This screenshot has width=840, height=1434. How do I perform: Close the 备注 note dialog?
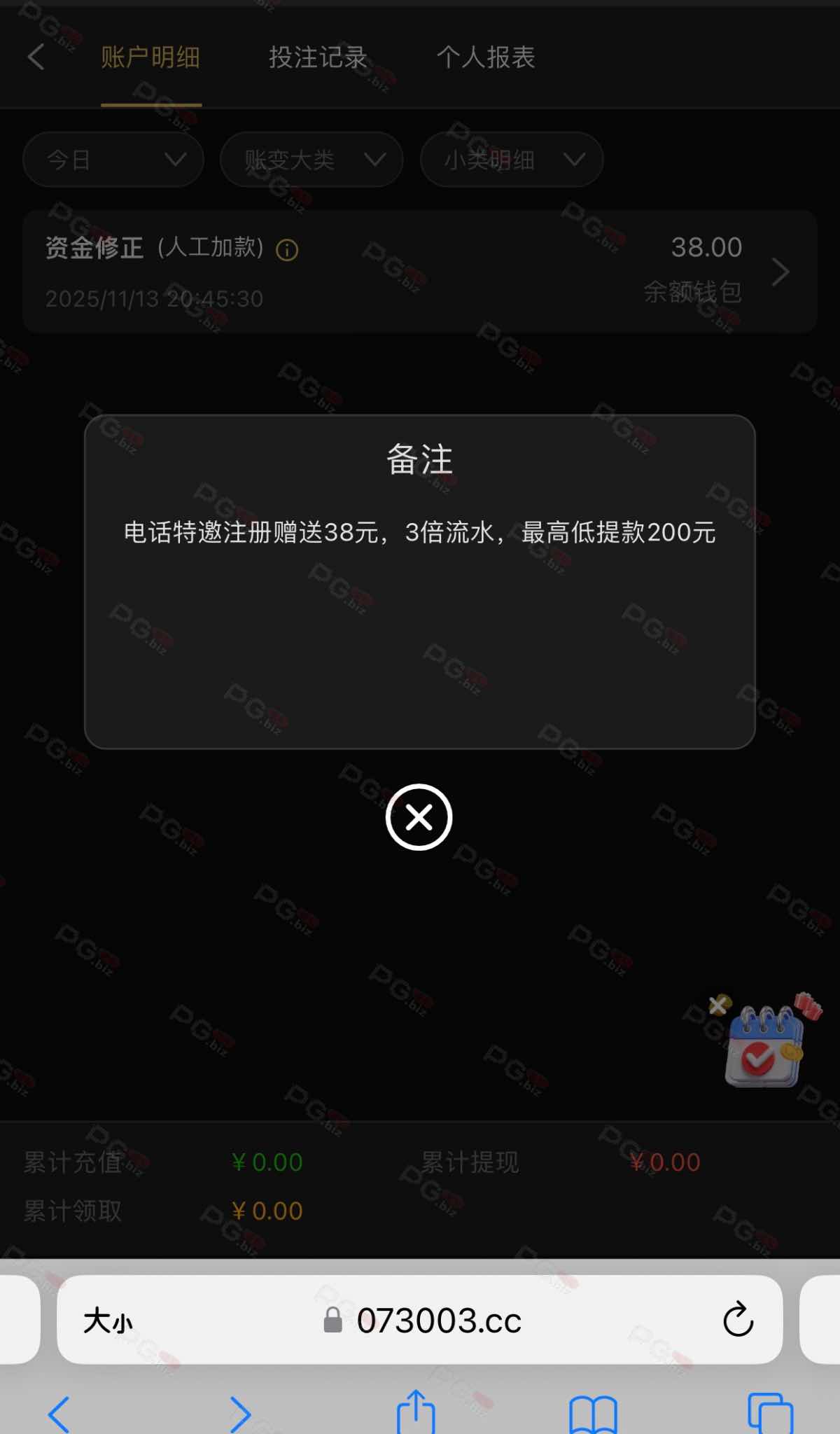point(419,817)
